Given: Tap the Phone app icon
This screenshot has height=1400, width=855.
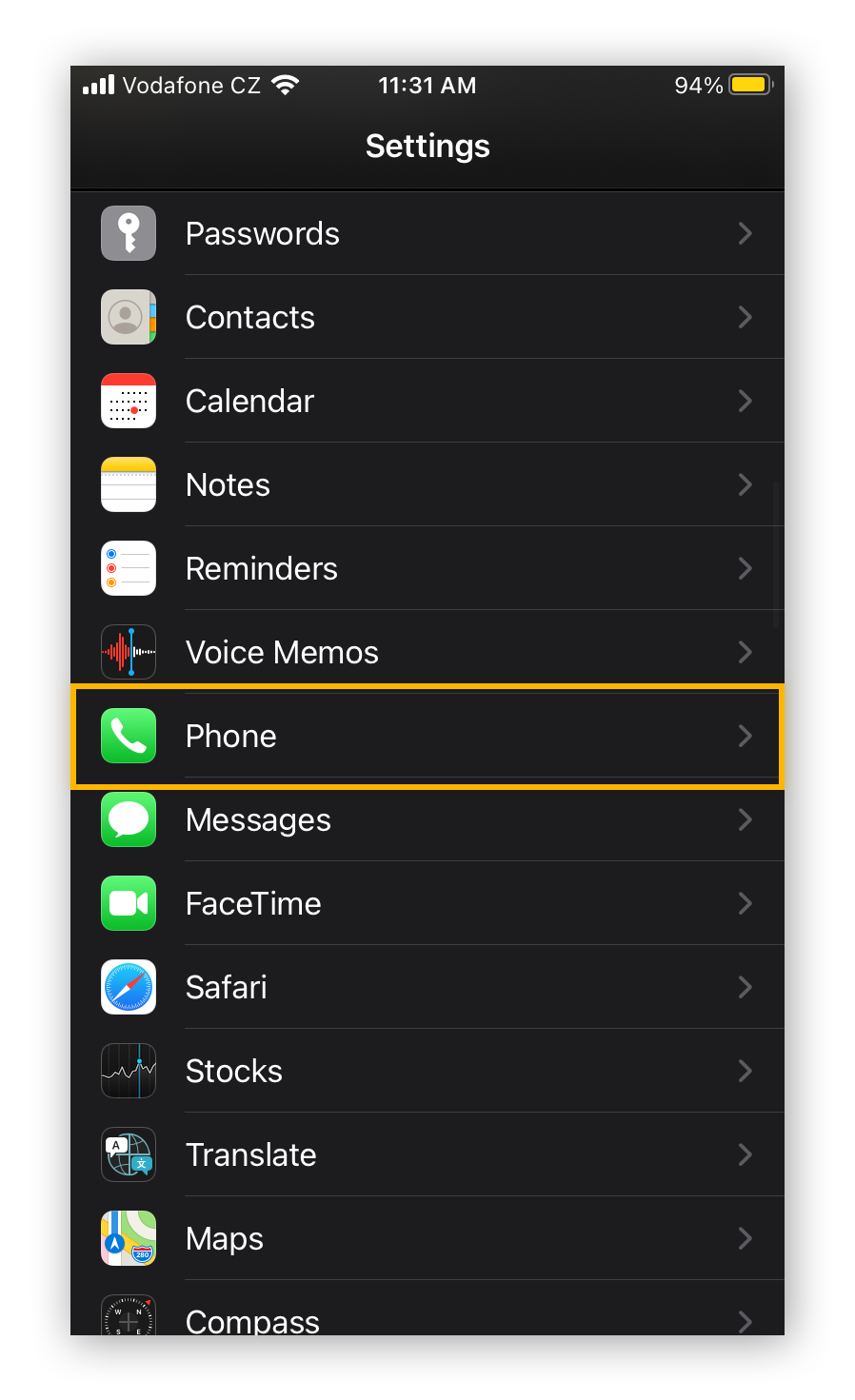Looking at the screenshot, I should (x=129, y=736).
